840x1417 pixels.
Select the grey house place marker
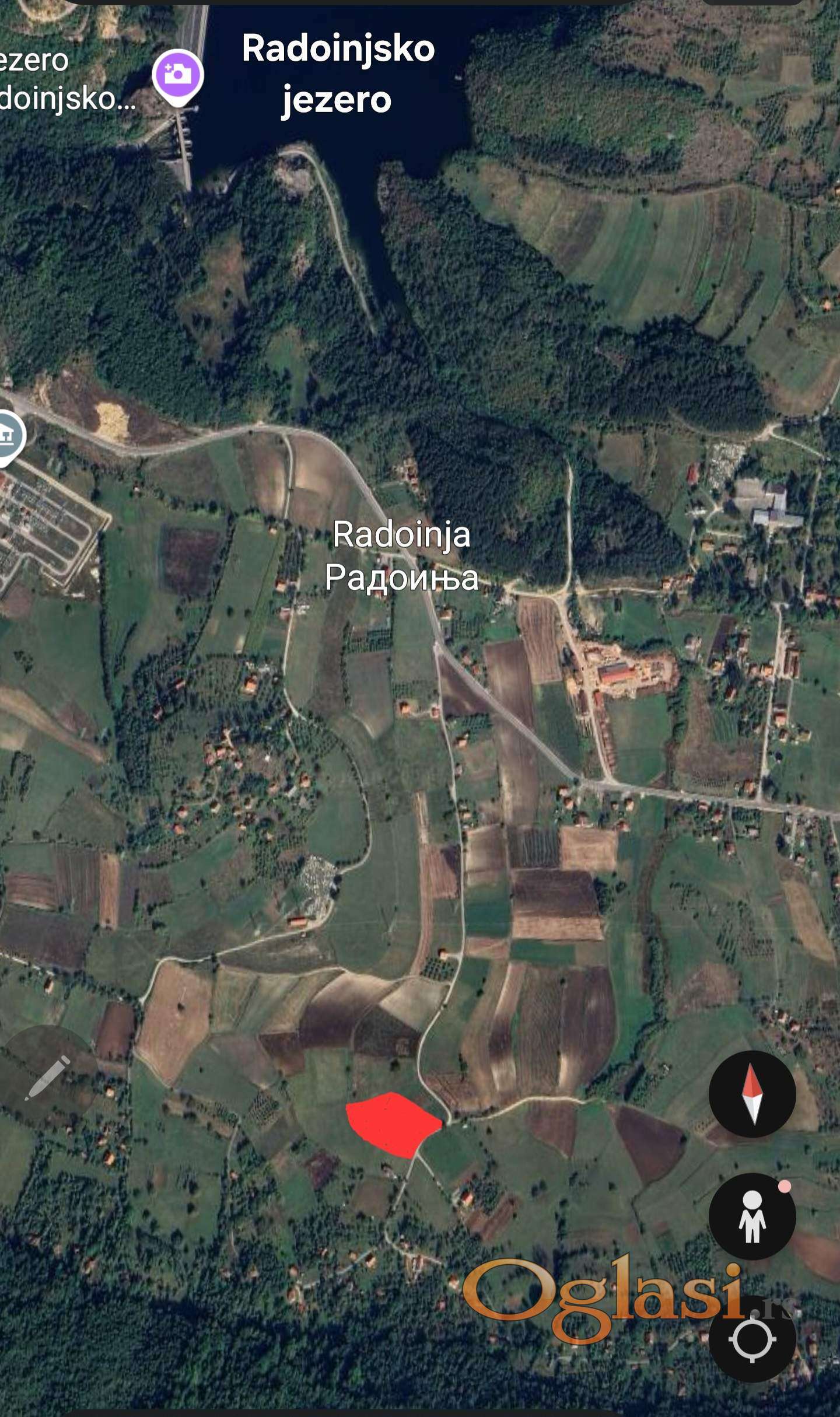[8, 435]
